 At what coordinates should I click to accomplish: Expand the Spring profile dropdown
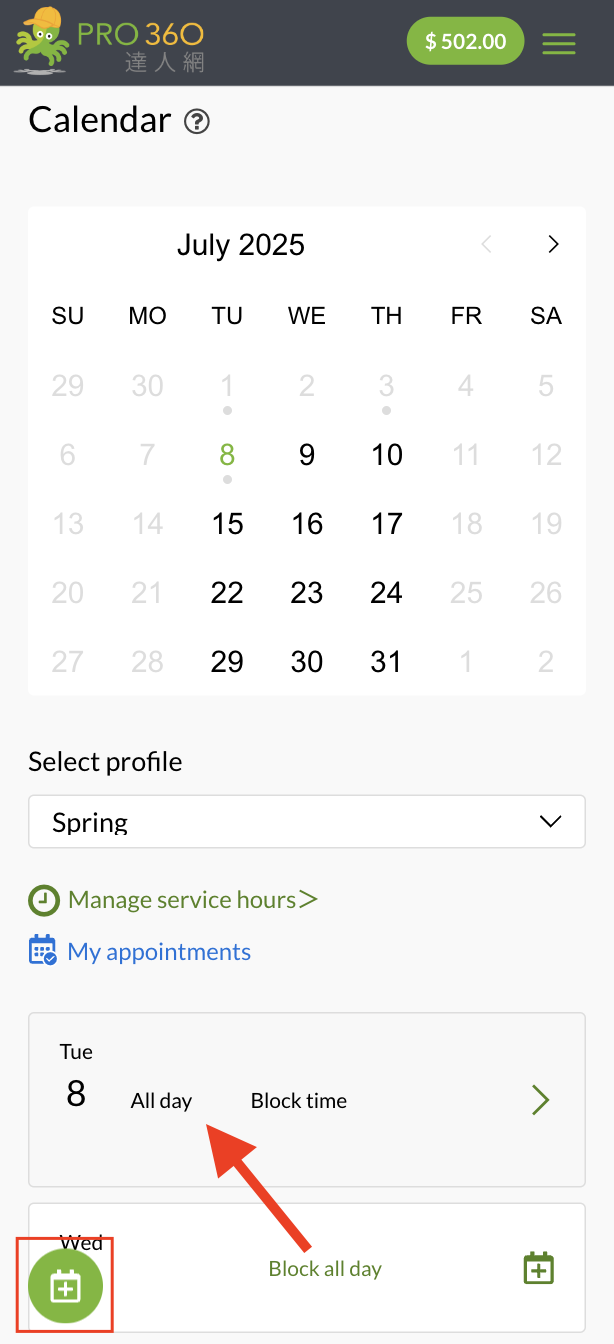pyautogui.click(x=307, y=822)
